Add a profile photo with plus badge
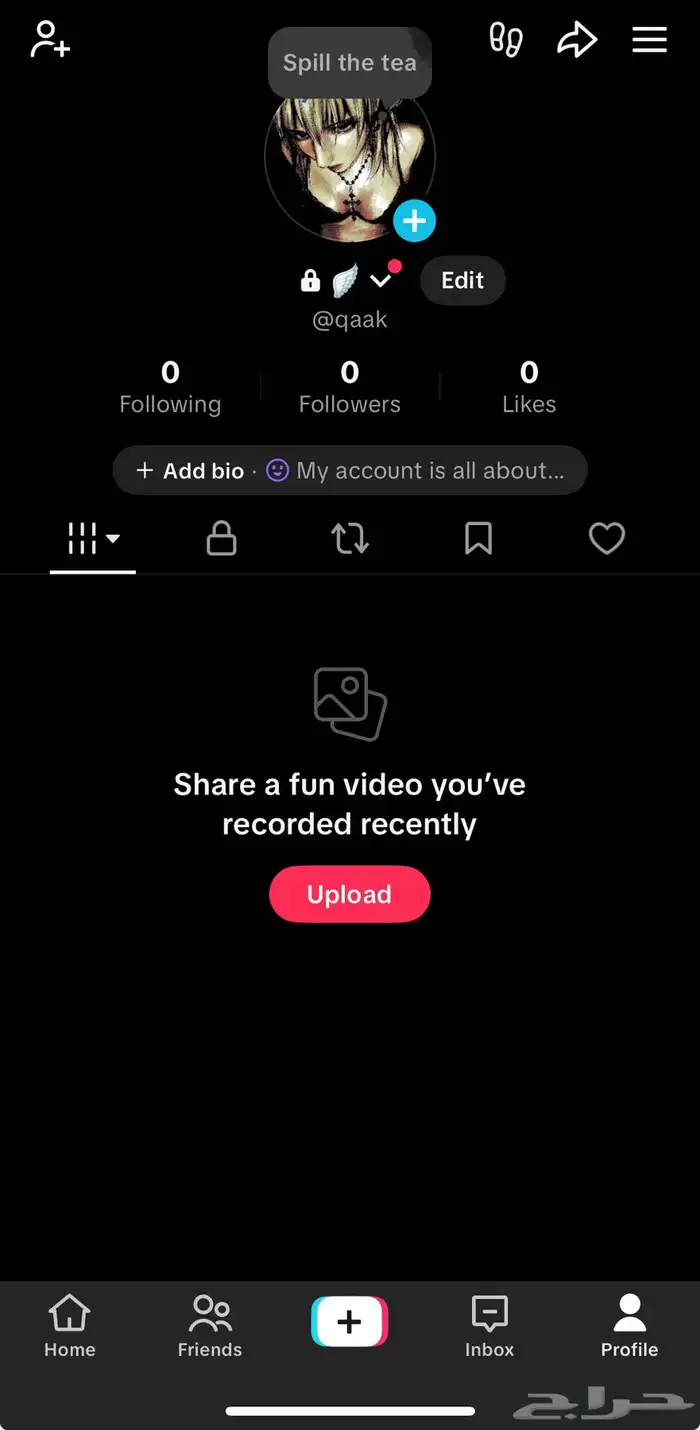 tap(414, 221)
